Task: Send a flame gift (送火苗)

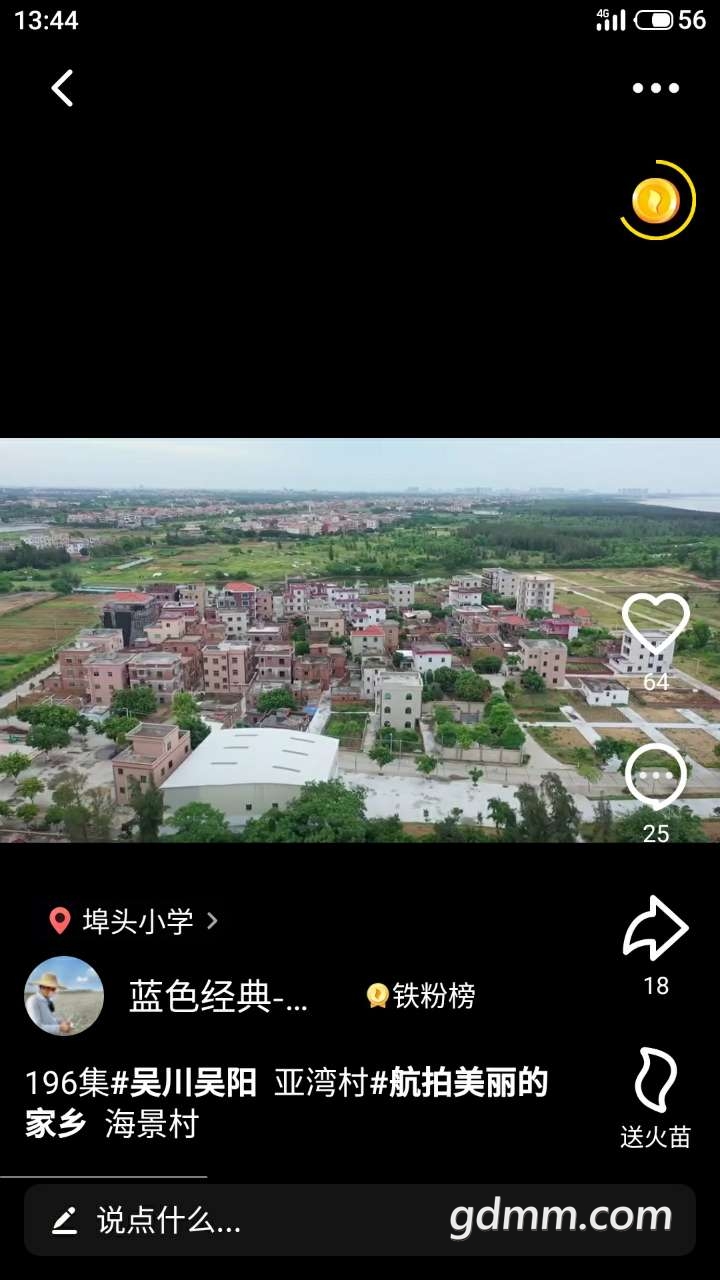Action: (x=656, y=1082)
